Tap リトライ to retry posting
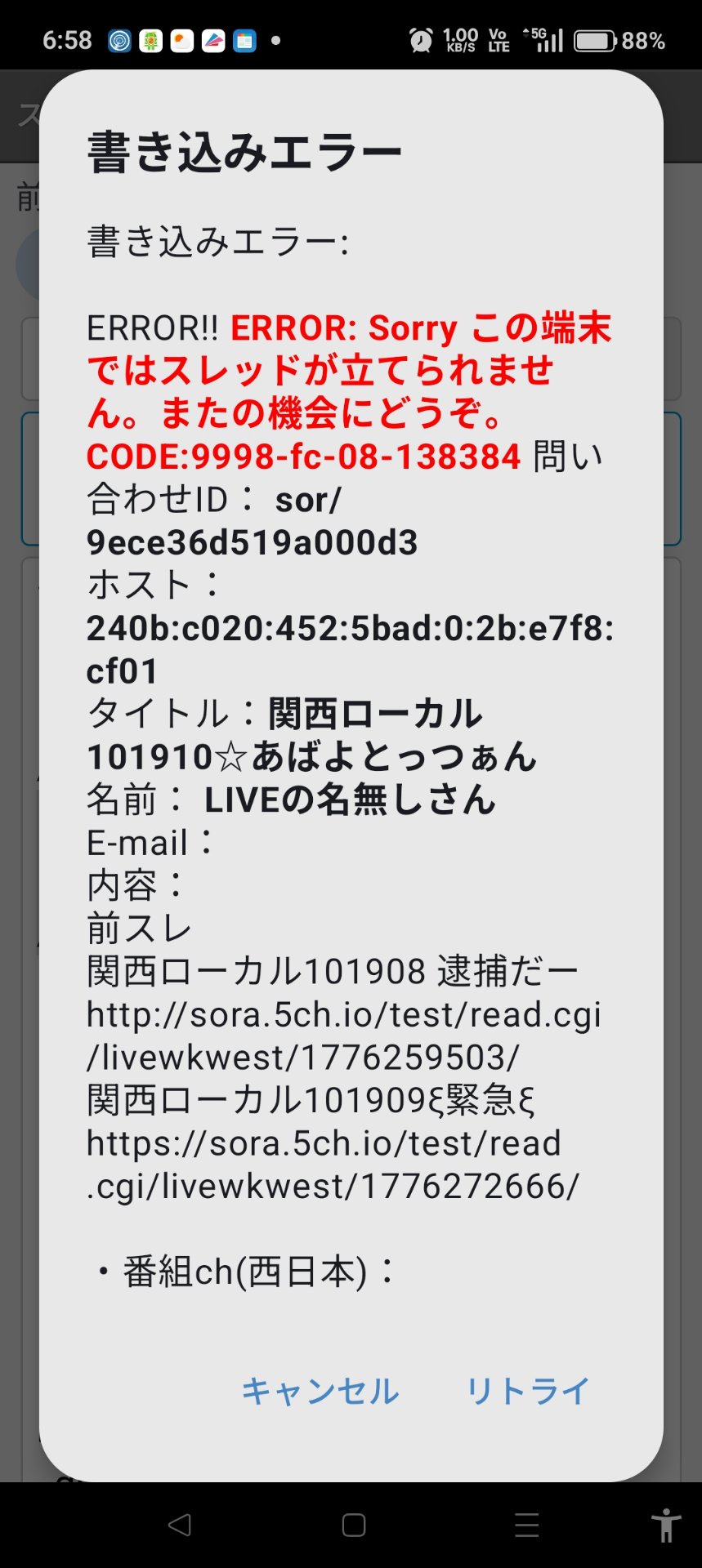 527,1391
